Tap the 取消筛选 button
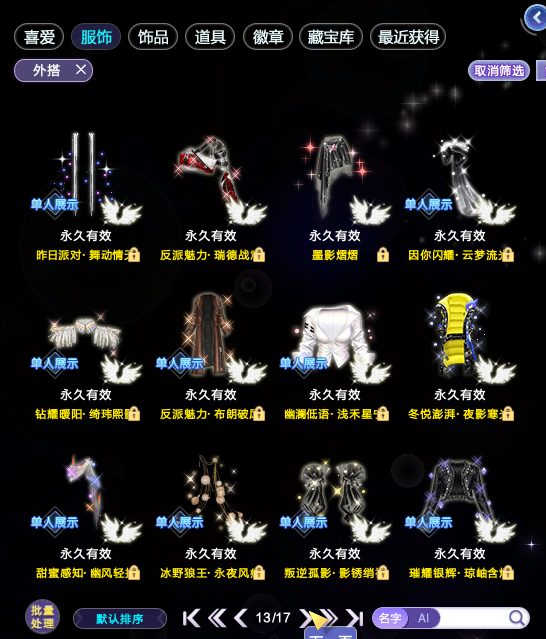 point(499,71)
